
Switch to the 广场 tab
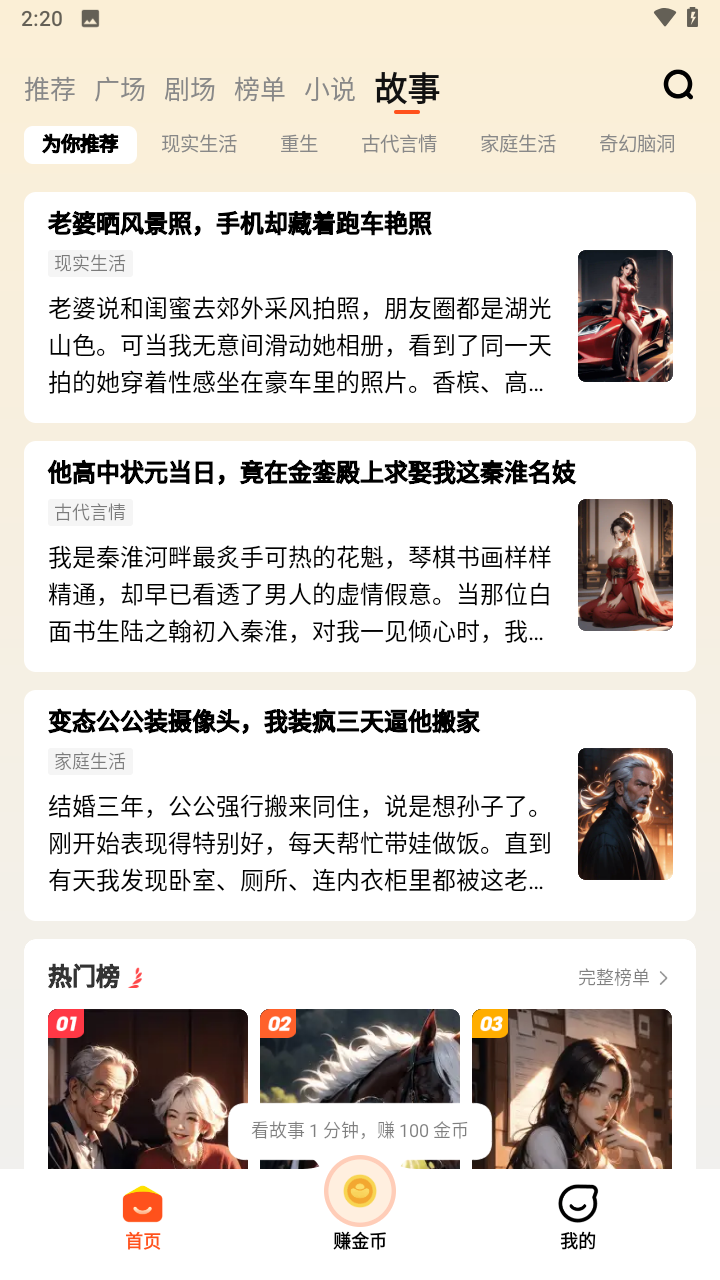click(120, 89)
